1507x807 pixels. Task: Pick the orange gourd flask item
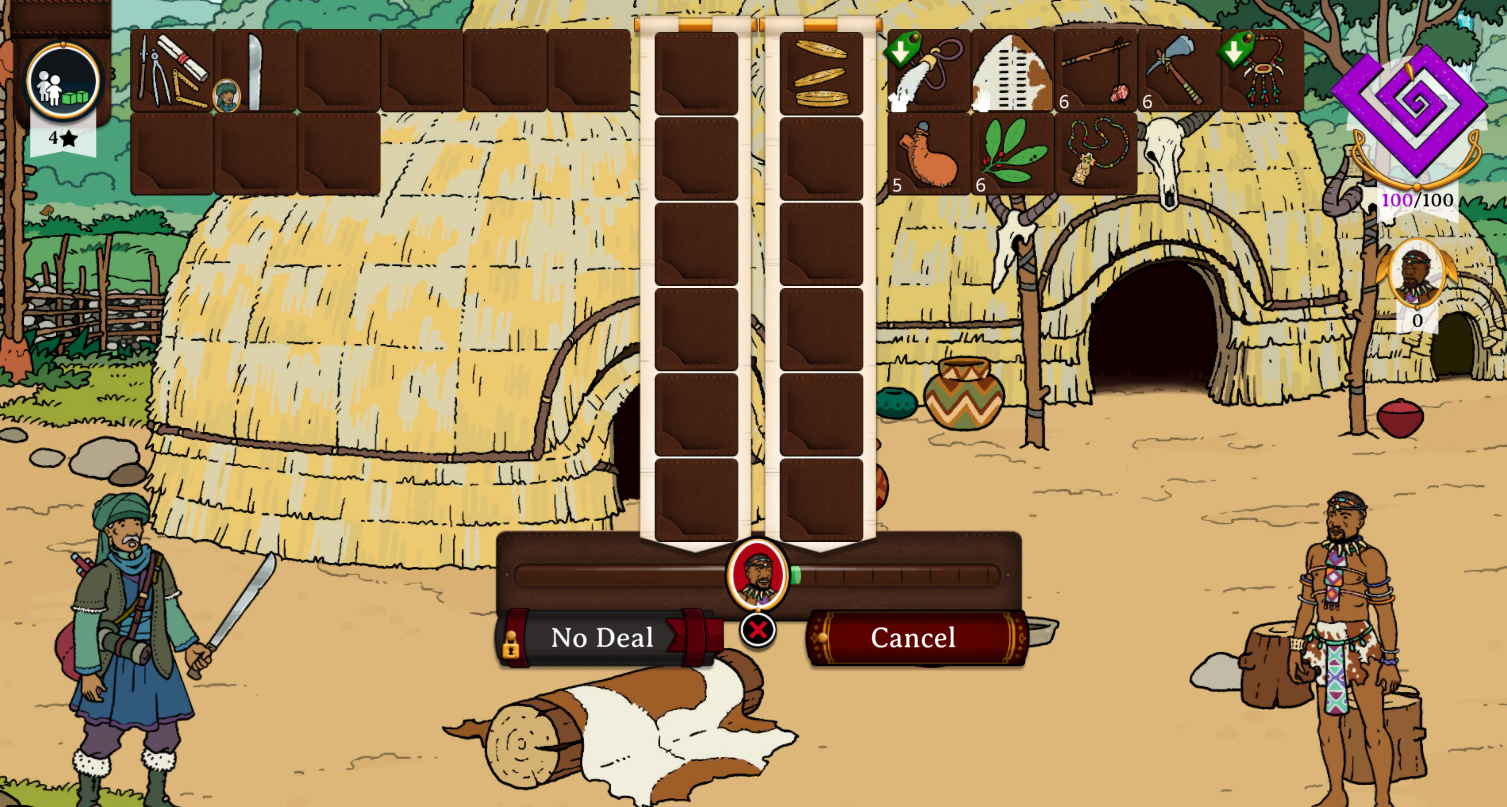point(928,154)
